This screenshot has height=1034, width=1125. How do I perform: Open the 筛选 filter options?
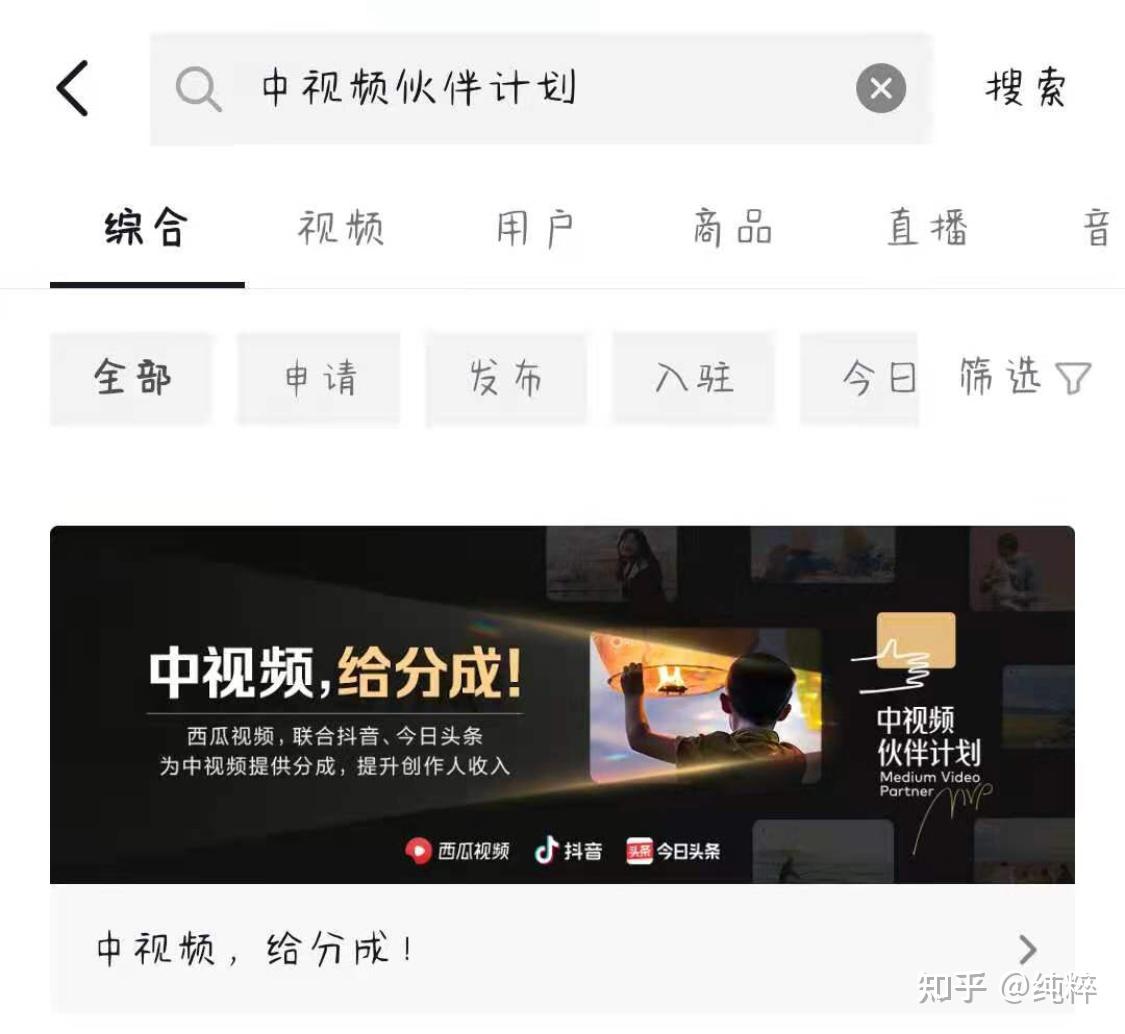pos(1024,377)
